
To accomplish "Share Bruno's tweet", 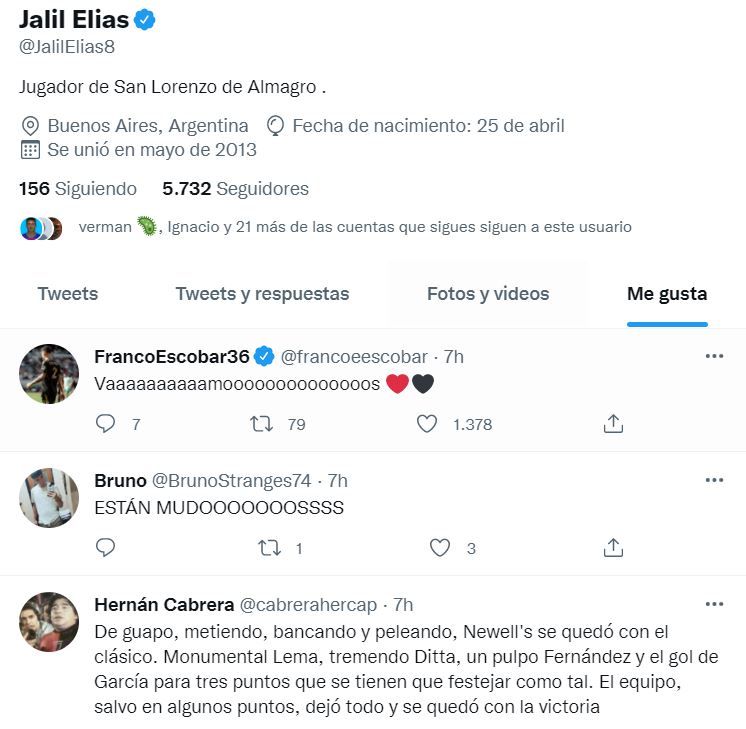I will [614, 547].
